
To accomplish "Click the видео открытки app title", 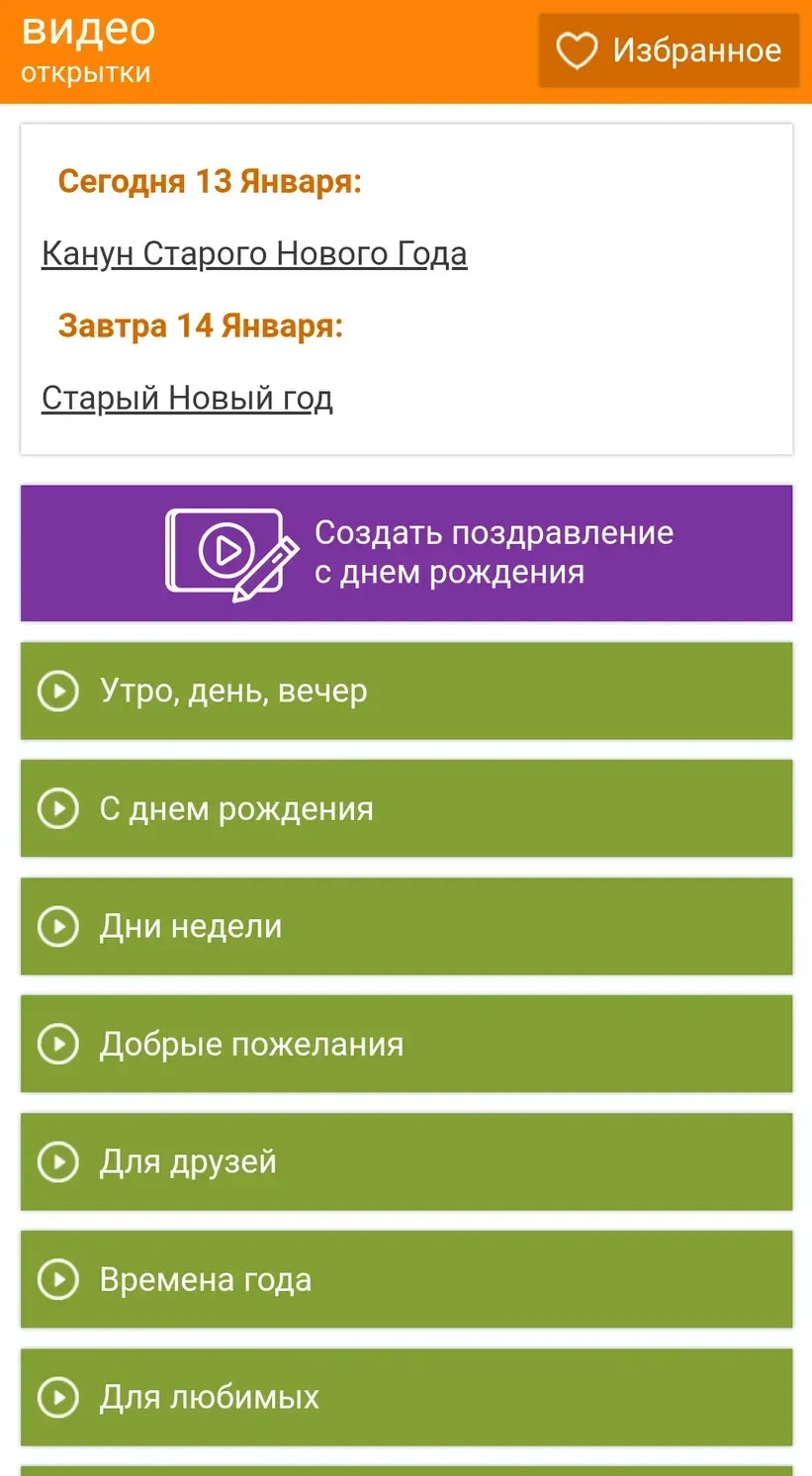I will (88, 47).
